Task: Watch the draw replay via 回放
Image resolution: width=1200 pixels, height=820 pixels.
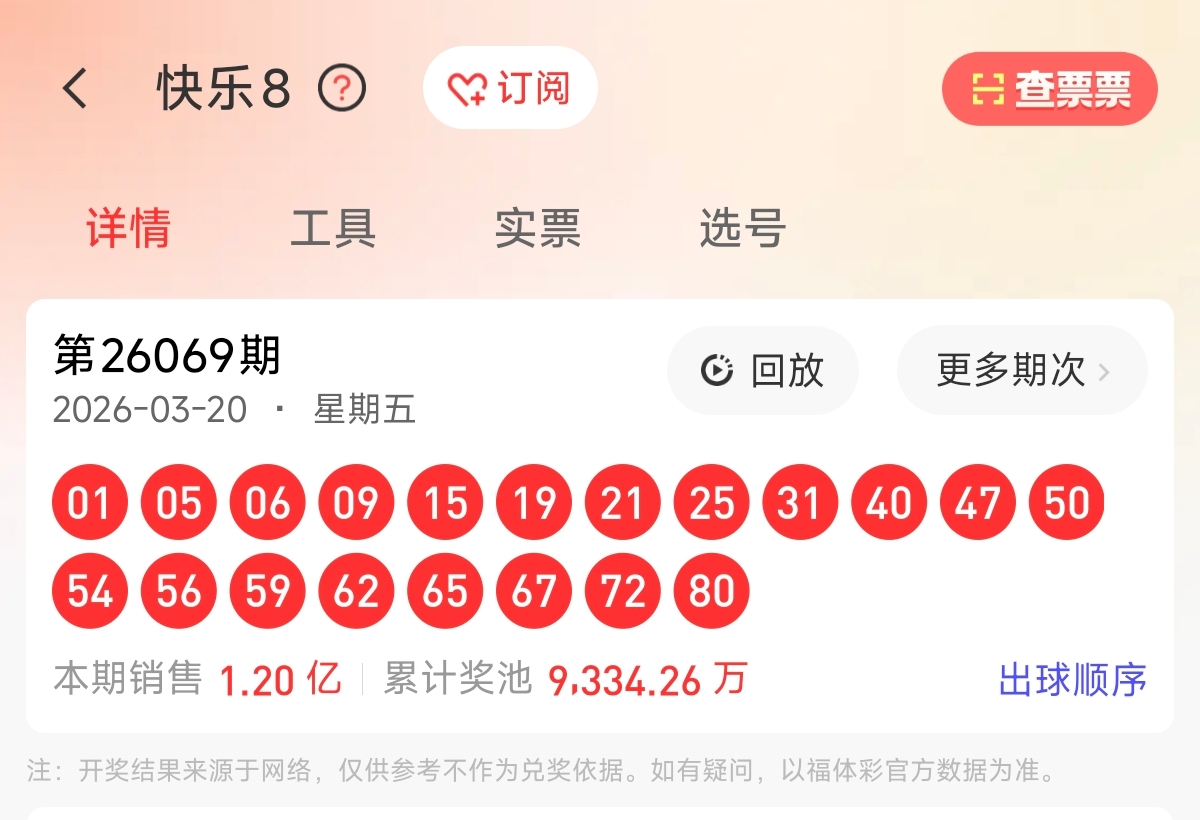Action: point(763,371)
